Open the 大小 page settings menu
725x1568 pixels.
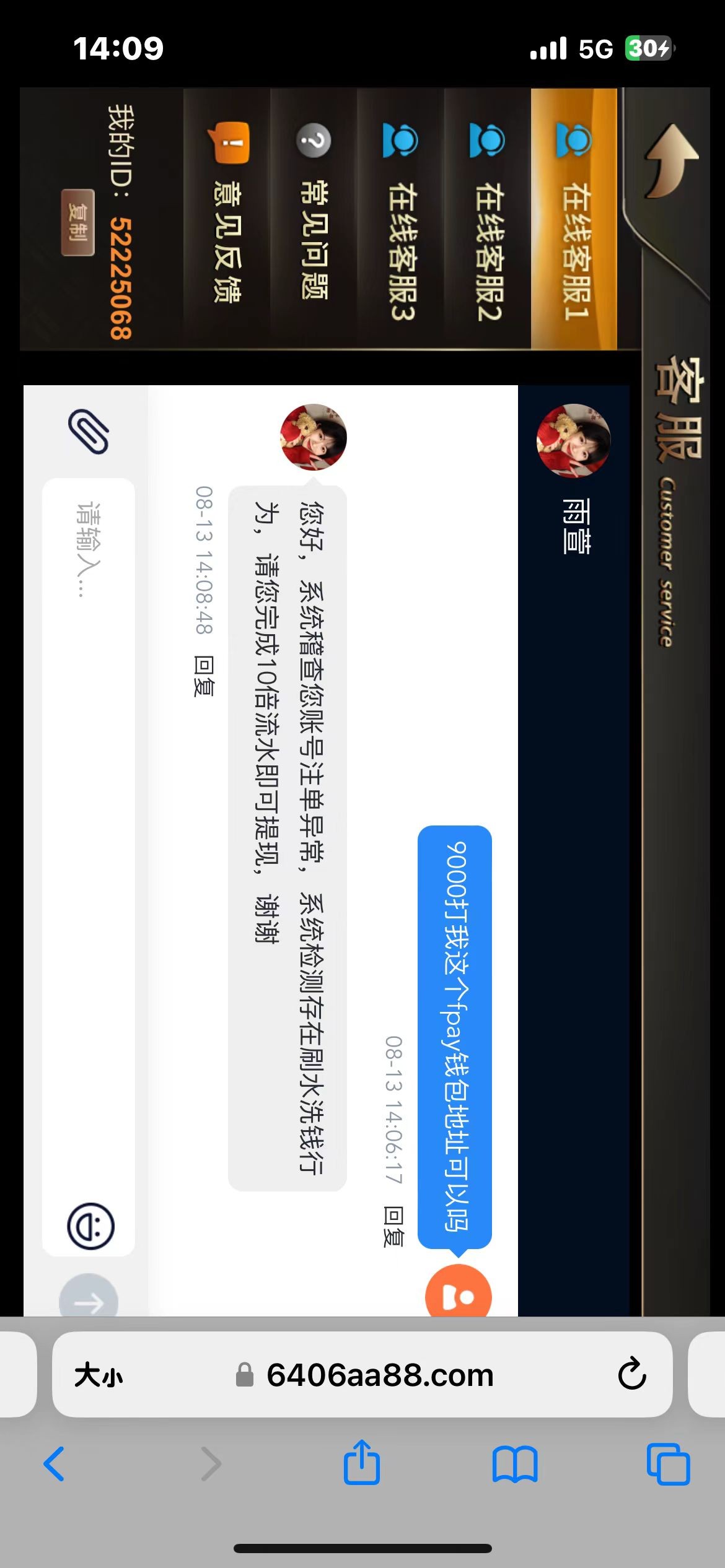99,1375
